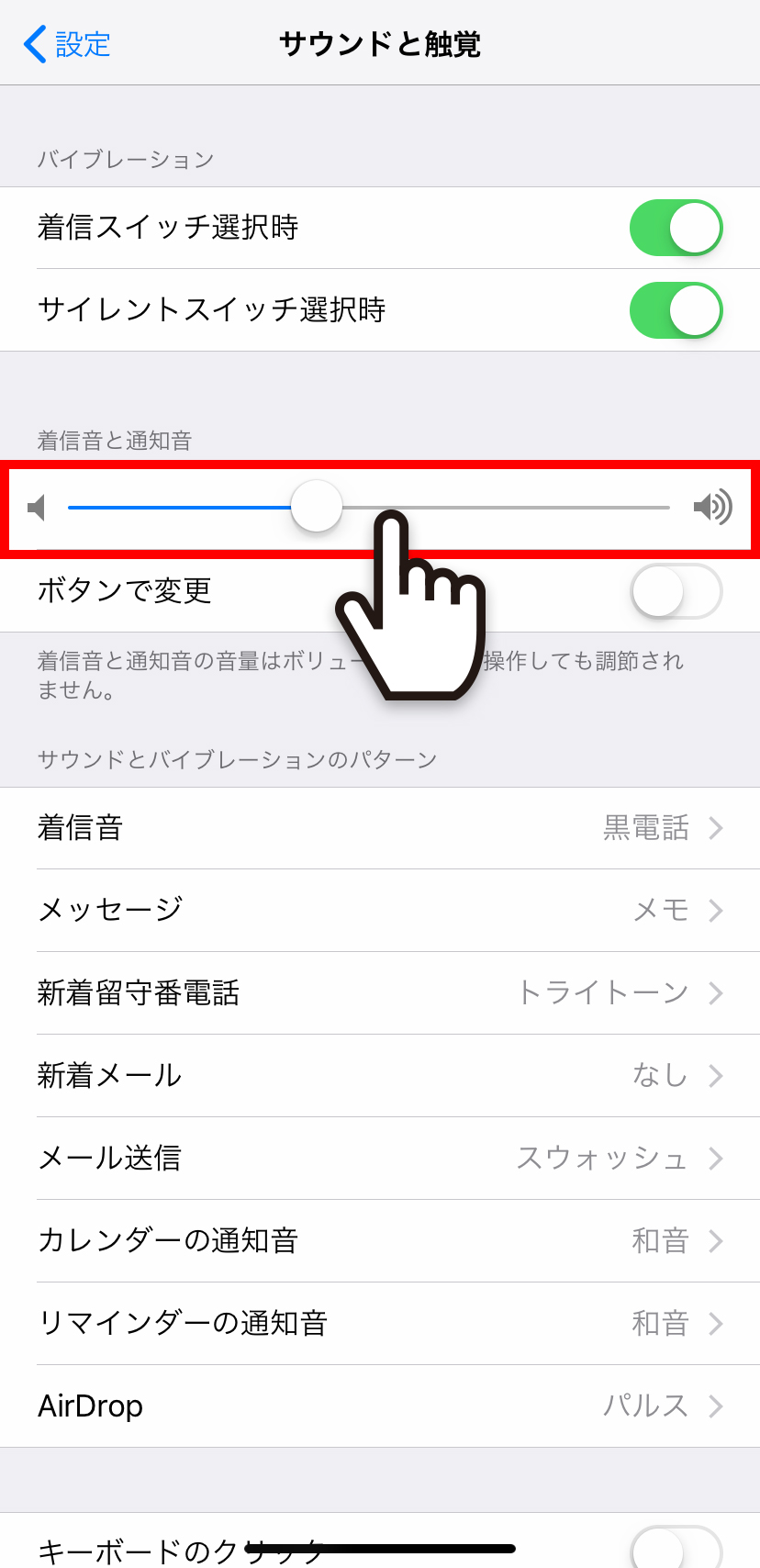The image size is (760, 1568).
Task: Open 着信音 ringtone settings
Action: 380,828
